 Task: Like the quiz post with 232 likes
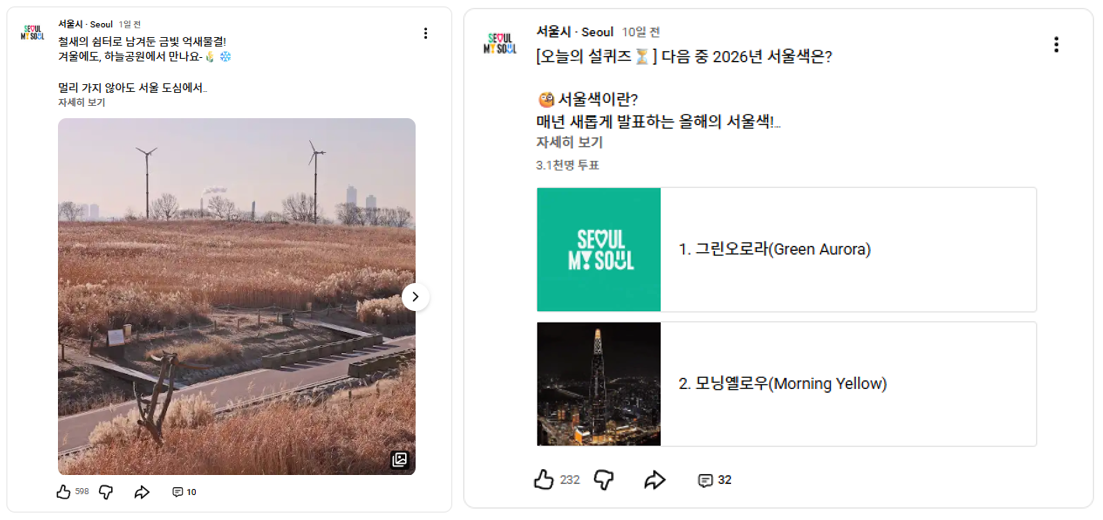coord(544,480)
